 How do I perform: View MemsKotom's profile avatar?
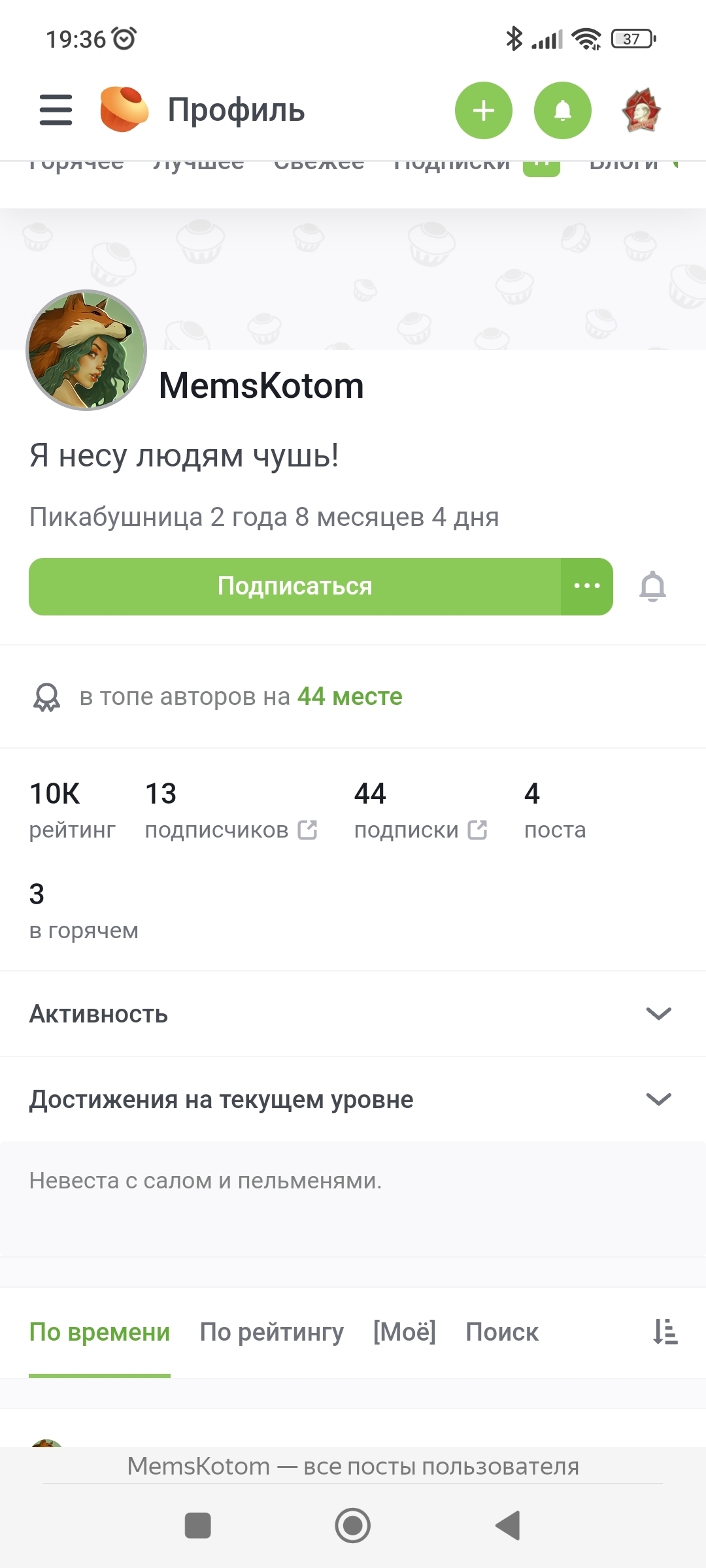[x=86, y=350]
